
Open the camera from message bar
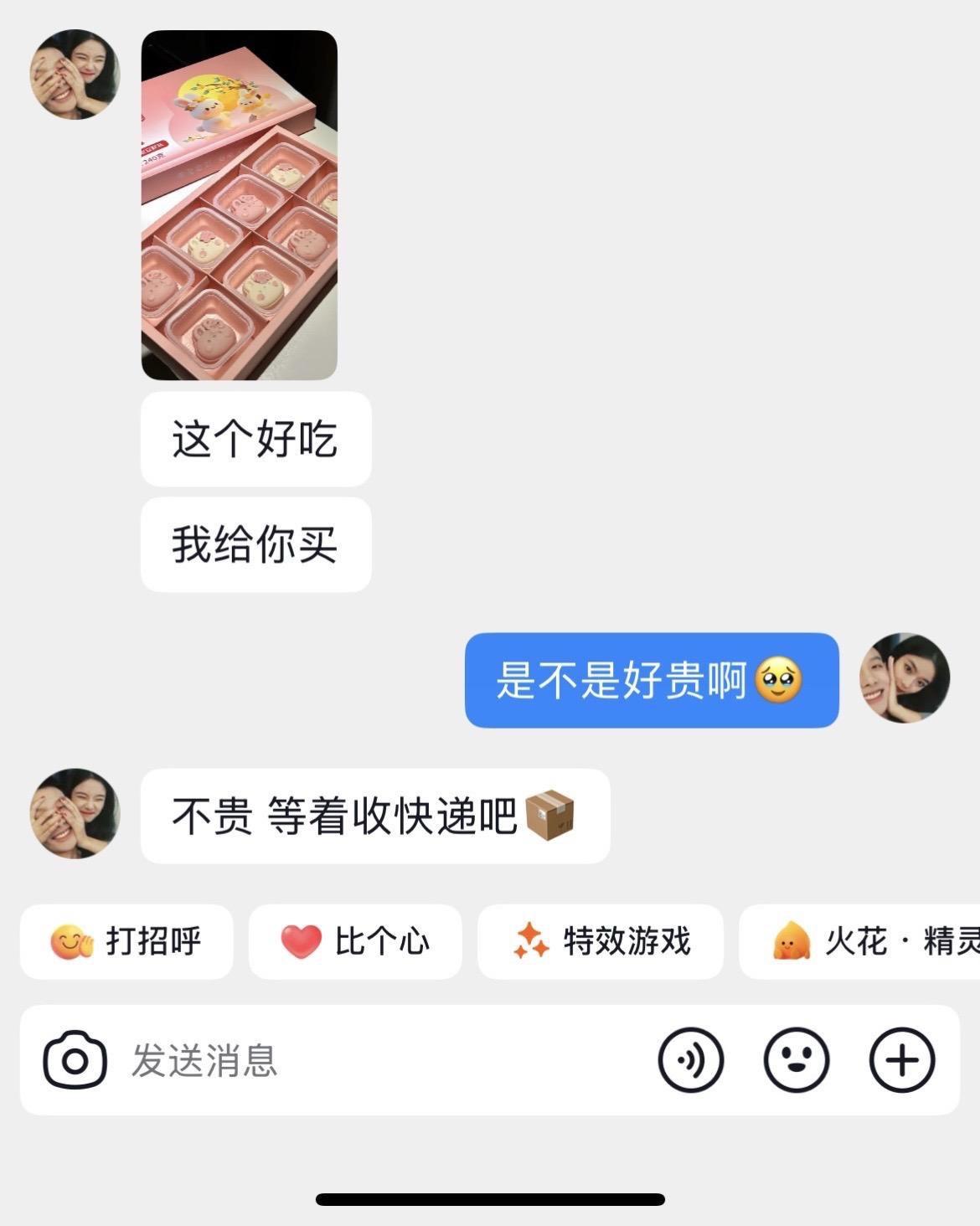[x=75, y=1060]
